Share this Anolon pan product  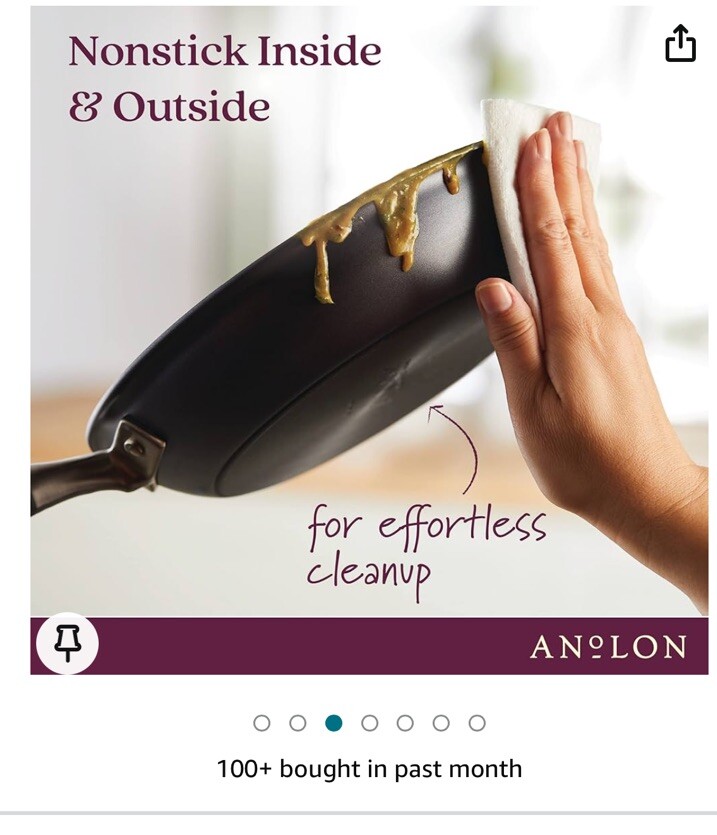tap(680, 43)
